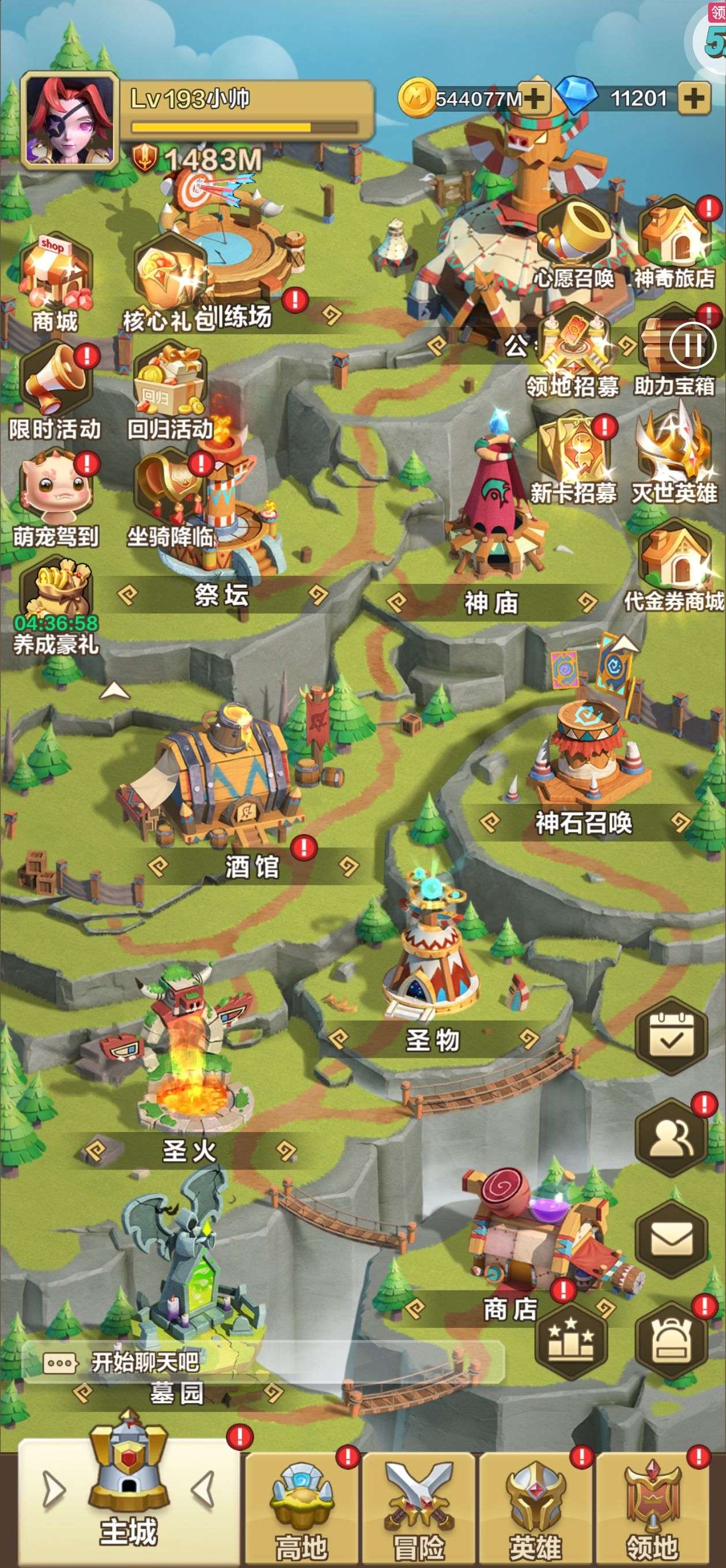Open 限时活动 limited-time events
This screenshot has width=726, height=1568.
click(55, 382)
